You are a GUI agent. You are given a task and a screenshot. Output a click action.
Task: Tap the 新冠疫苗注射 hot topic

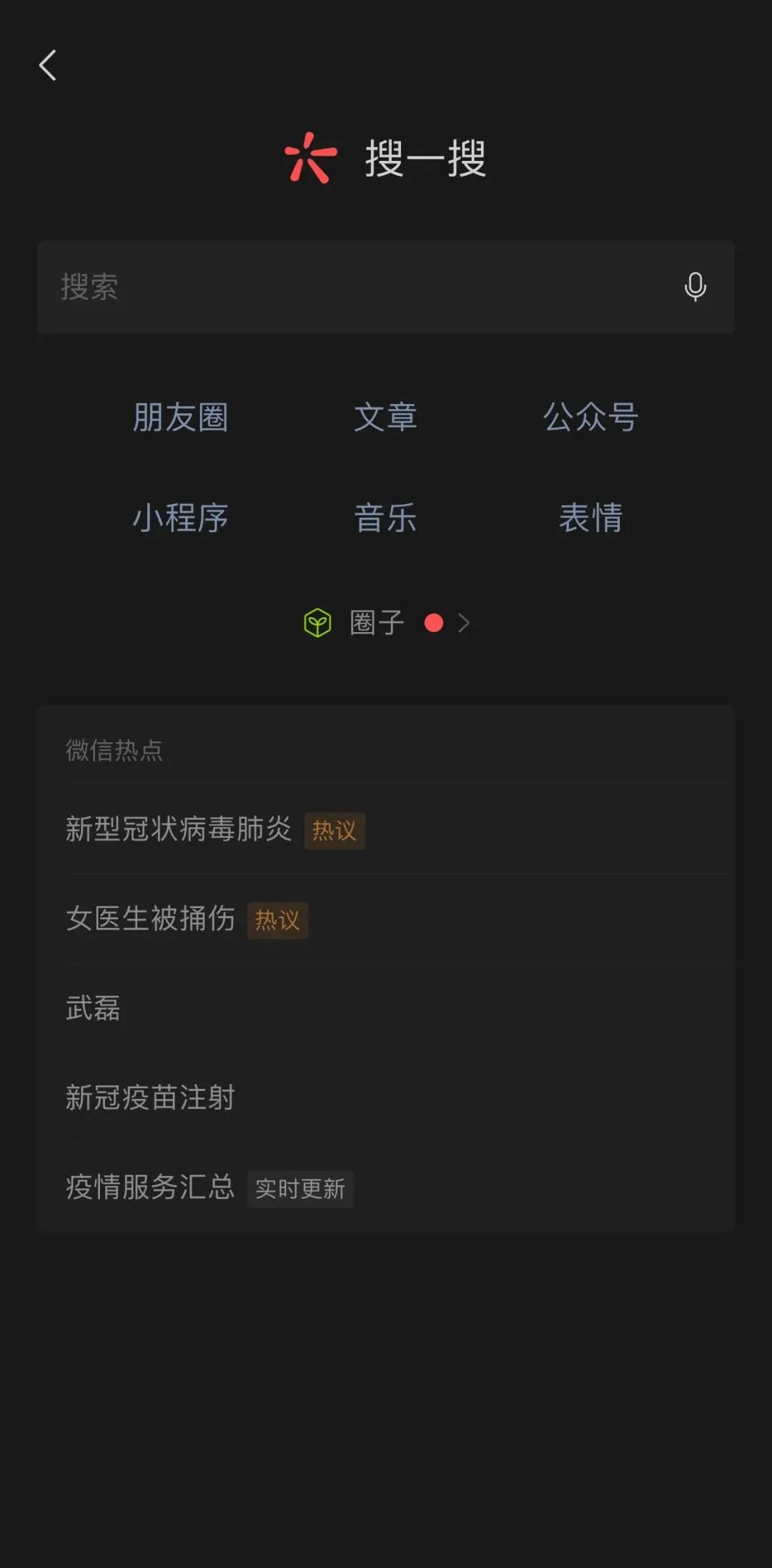[150, 1098]
